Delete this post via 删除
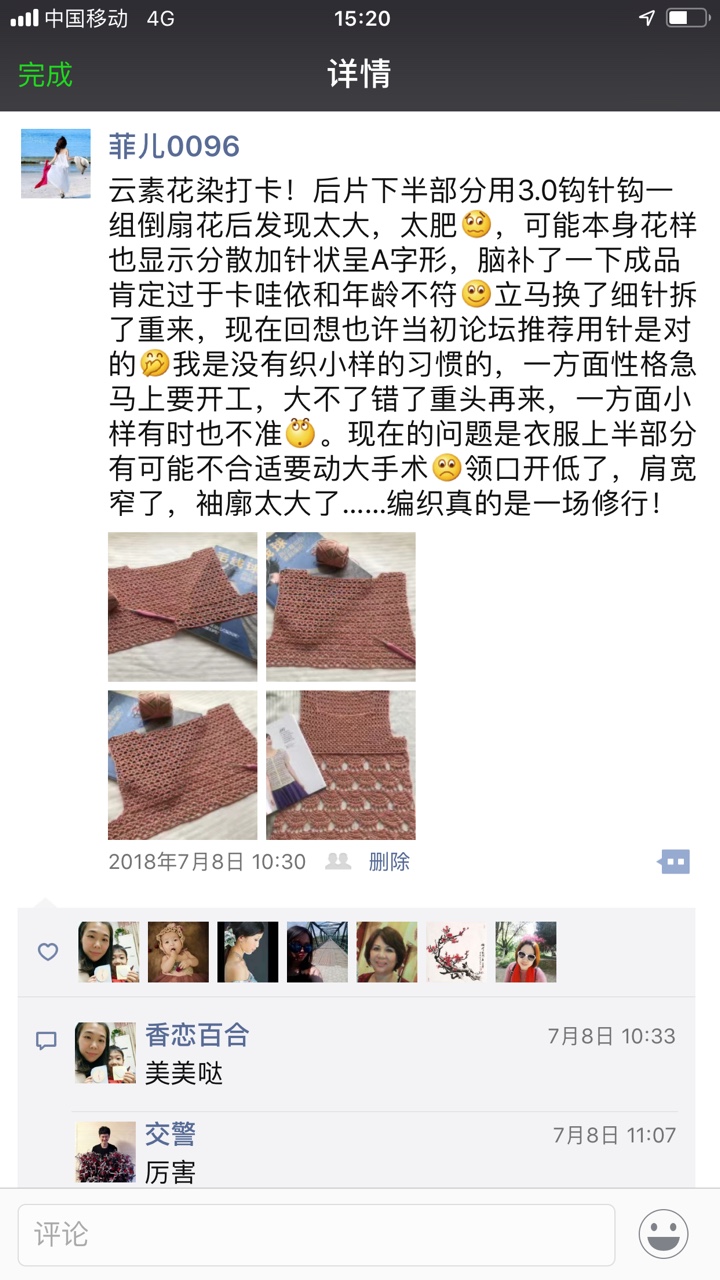This screenshot has height=1280, width=720. (x=389, y=861)
